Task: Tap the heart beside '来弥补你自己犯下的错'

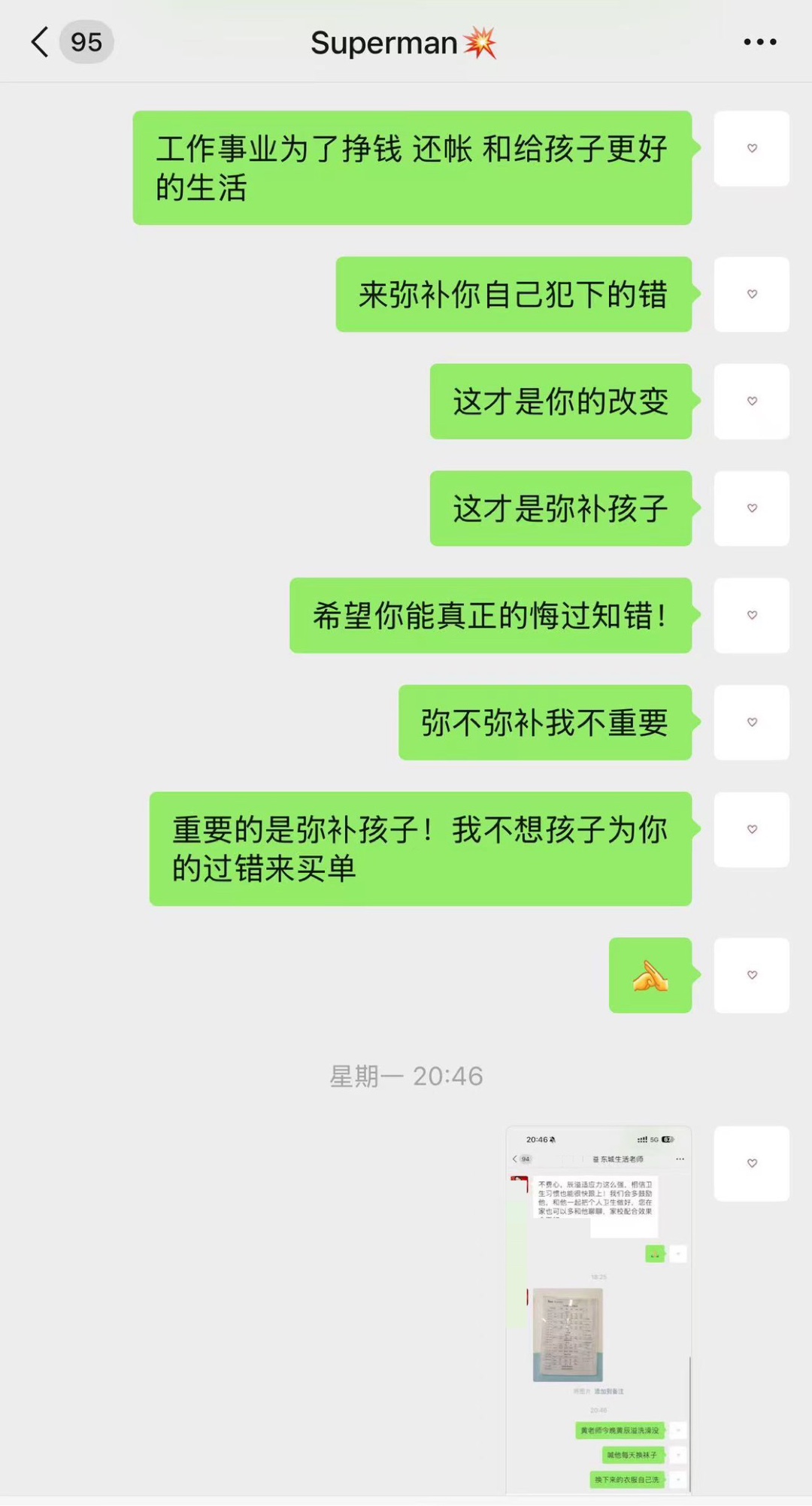Action: [751, 294]
